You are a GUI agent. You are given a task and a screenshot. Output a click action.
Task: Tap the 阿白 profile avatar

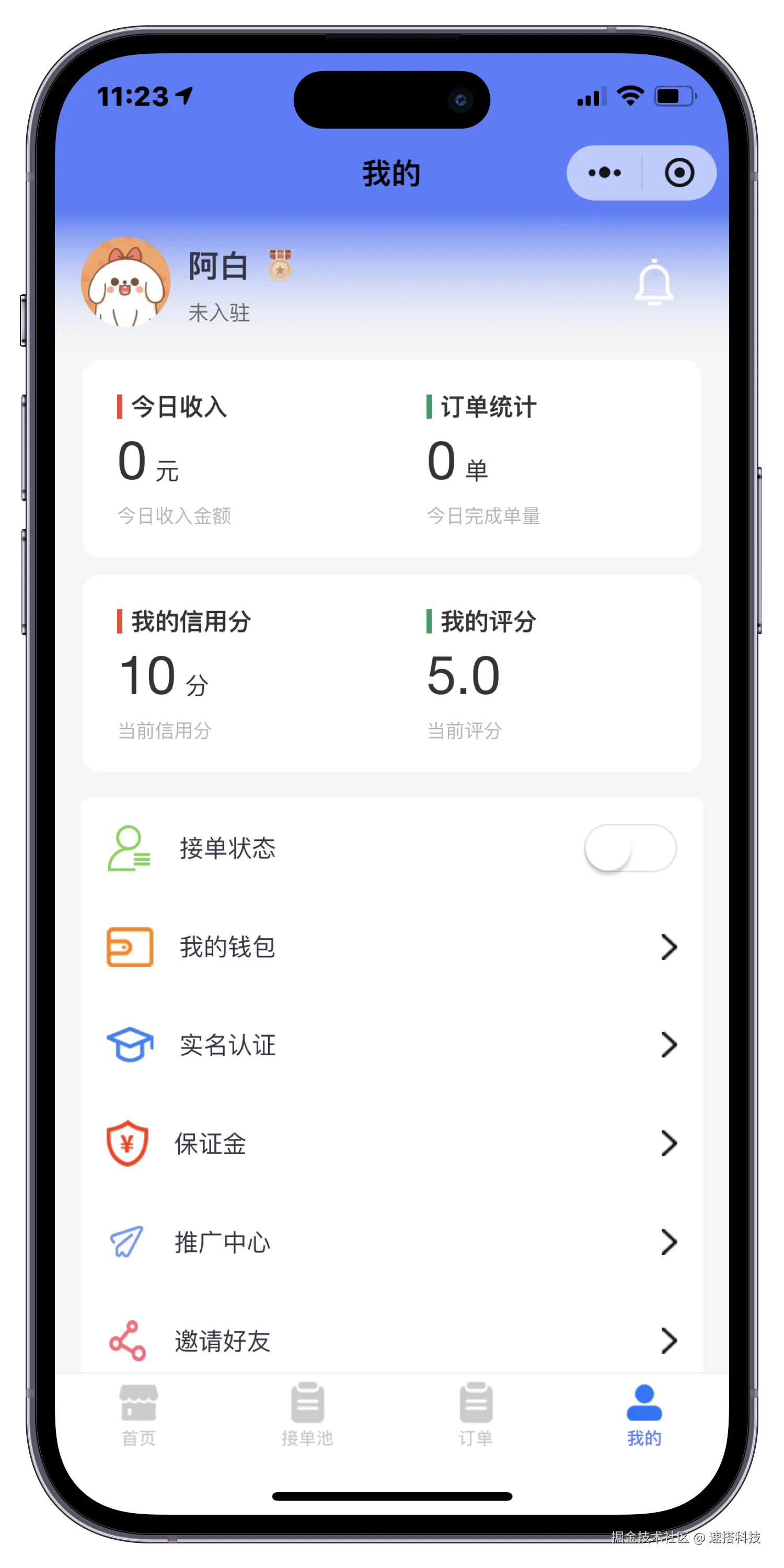coord(126,282)
